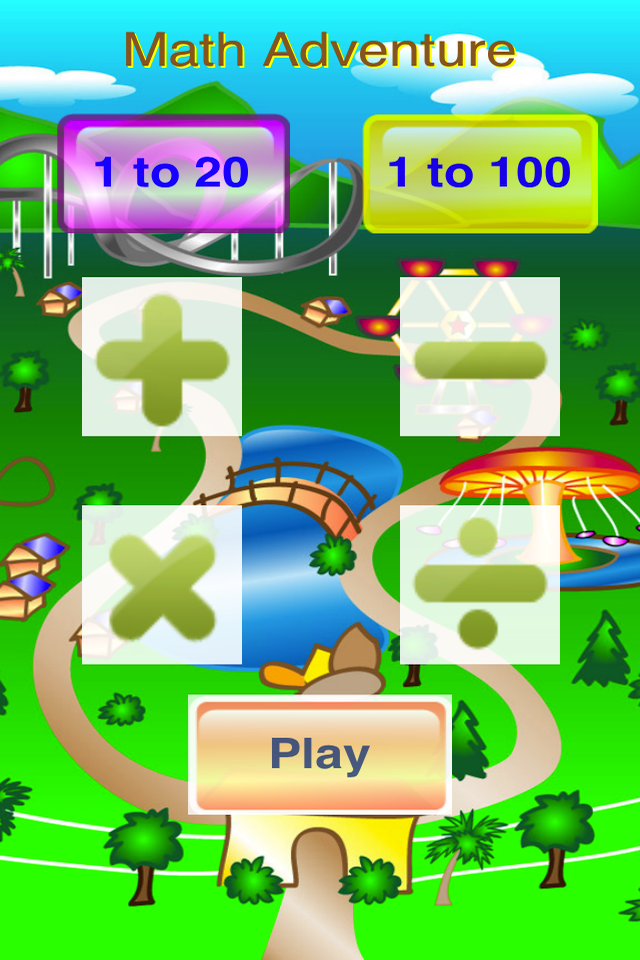The width and height of the screenshot is (640, 960).
Task: Pick the division operation
Action: coord(480,585)
